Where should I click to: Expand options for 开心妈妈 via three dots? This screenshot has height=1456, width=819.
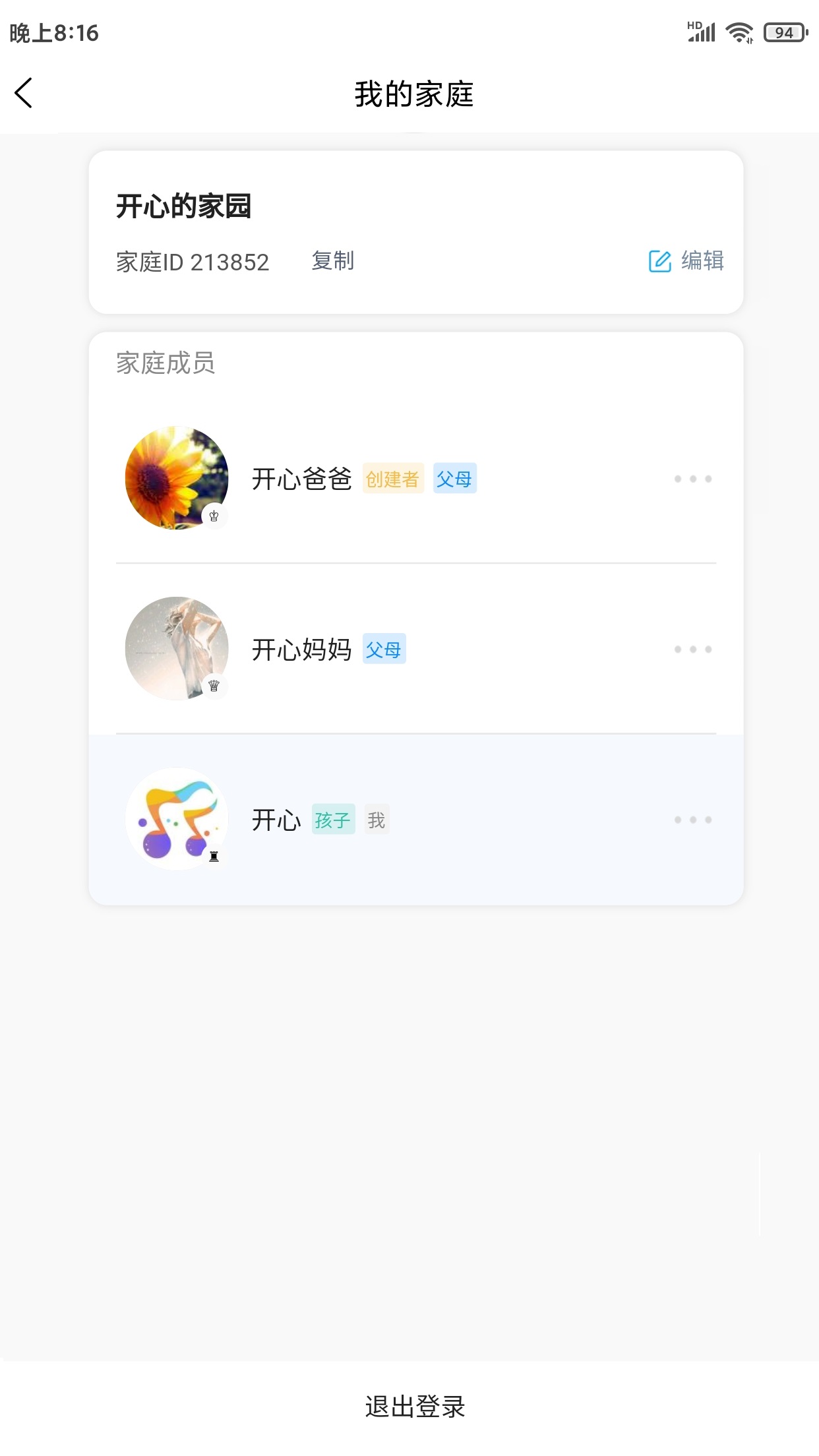point(692,649)
